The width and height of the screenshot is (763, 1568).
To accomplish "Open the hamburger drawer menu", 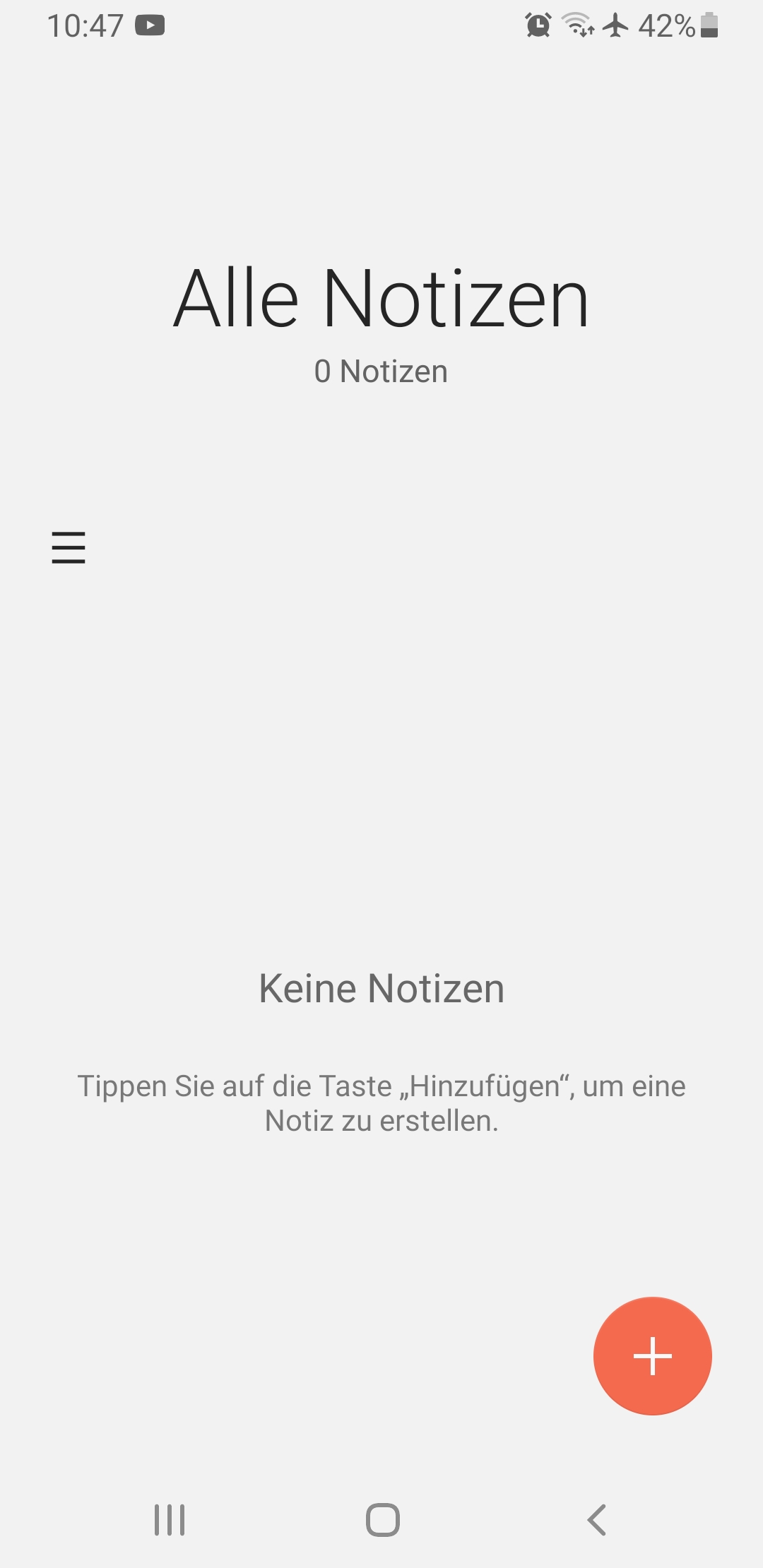I will [x=69, y=547].
